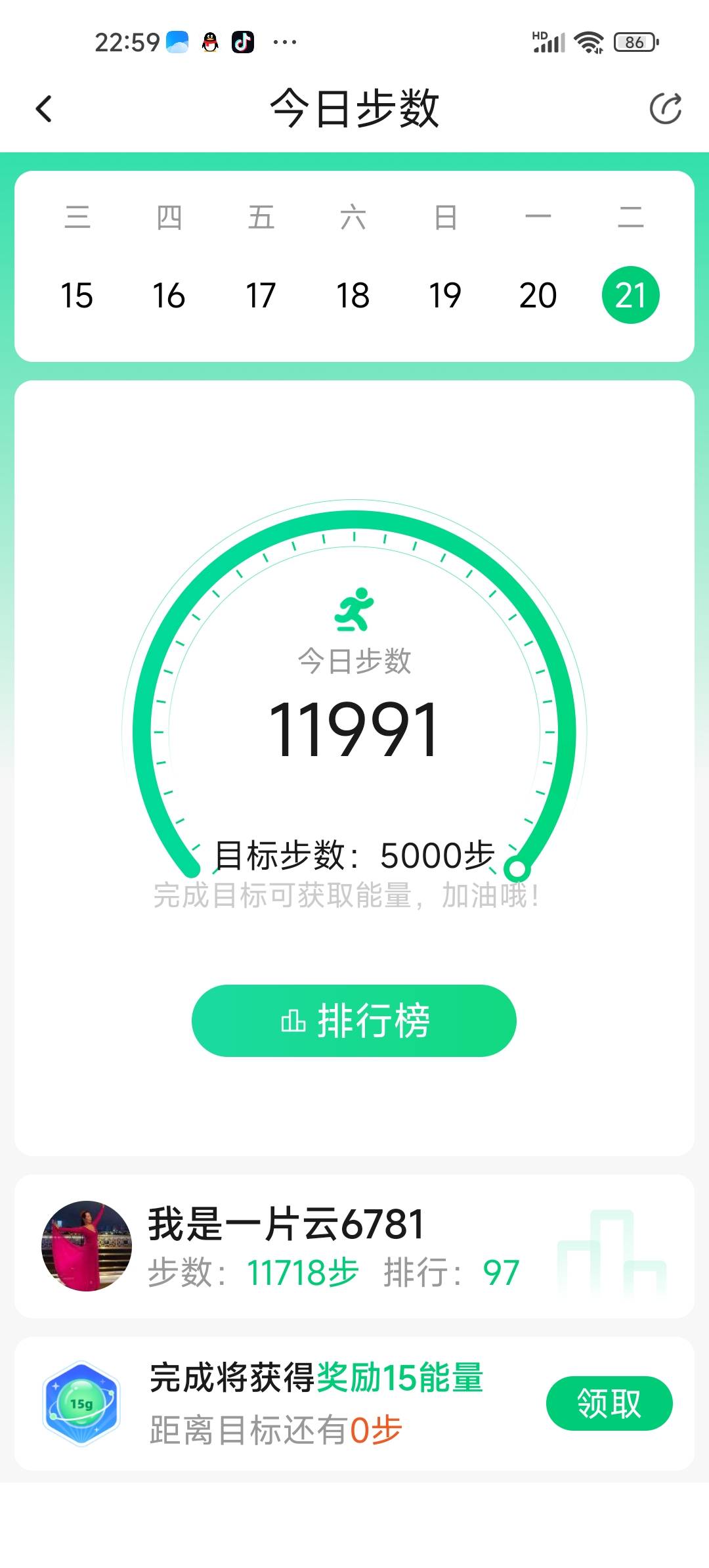Select date 15 in the calendar
The height and width of the screenshot is (1568, 709).
(x=77, y=296)
